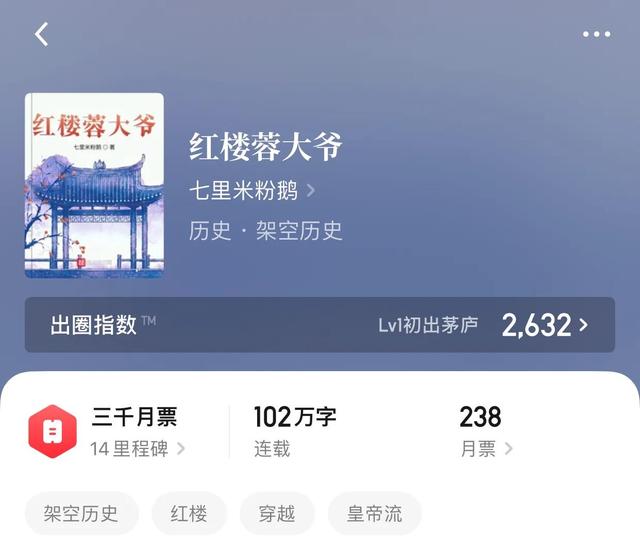The height and width of the screenshot is (549, 640).
Task: Open the 皇帝流 tag
Action: point(376,514)
